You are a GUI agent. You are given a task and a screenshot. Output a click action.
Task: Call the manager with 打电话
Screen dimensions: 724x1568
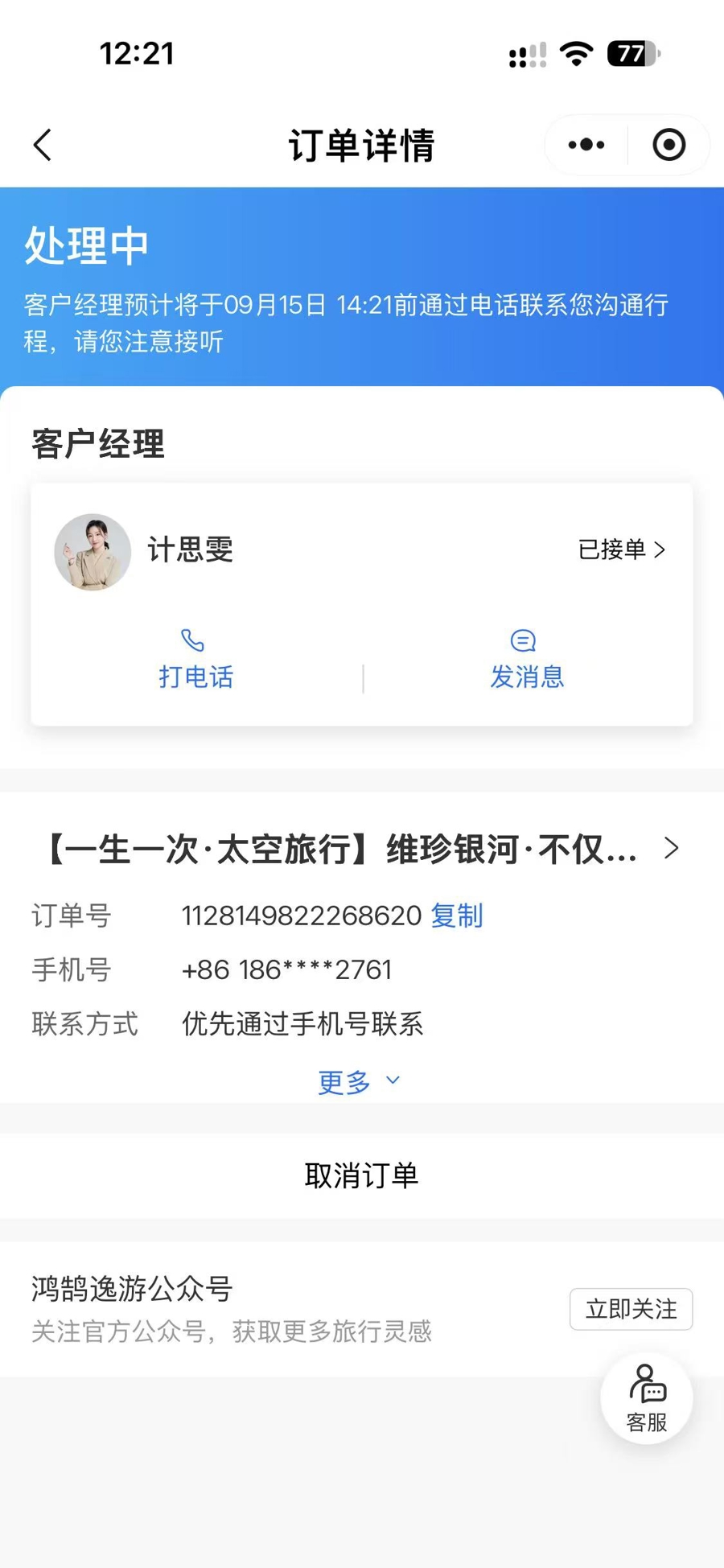pyautogui.click(x=195, y=660)
